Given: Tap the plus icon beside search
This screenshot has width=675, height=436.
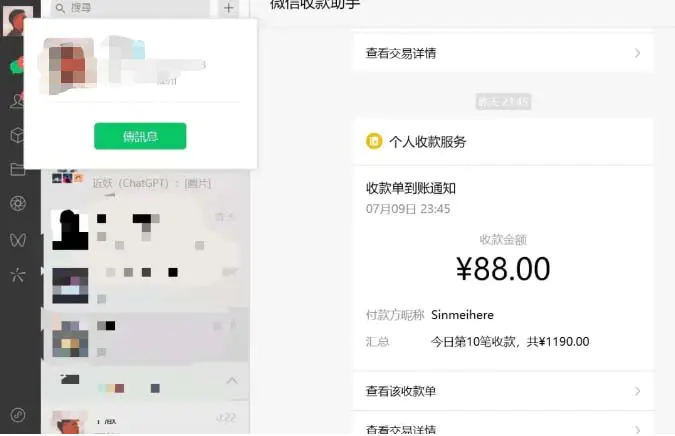Looking at the screenshot, I should (x=229, y=8).
